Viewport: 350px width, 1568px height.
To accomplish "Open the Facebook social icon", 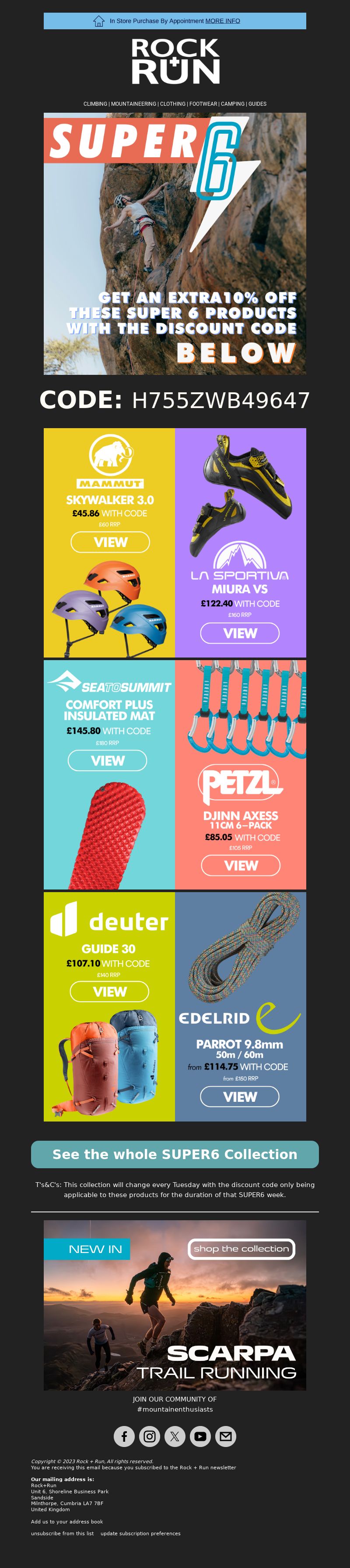I will click(124, 1436).
